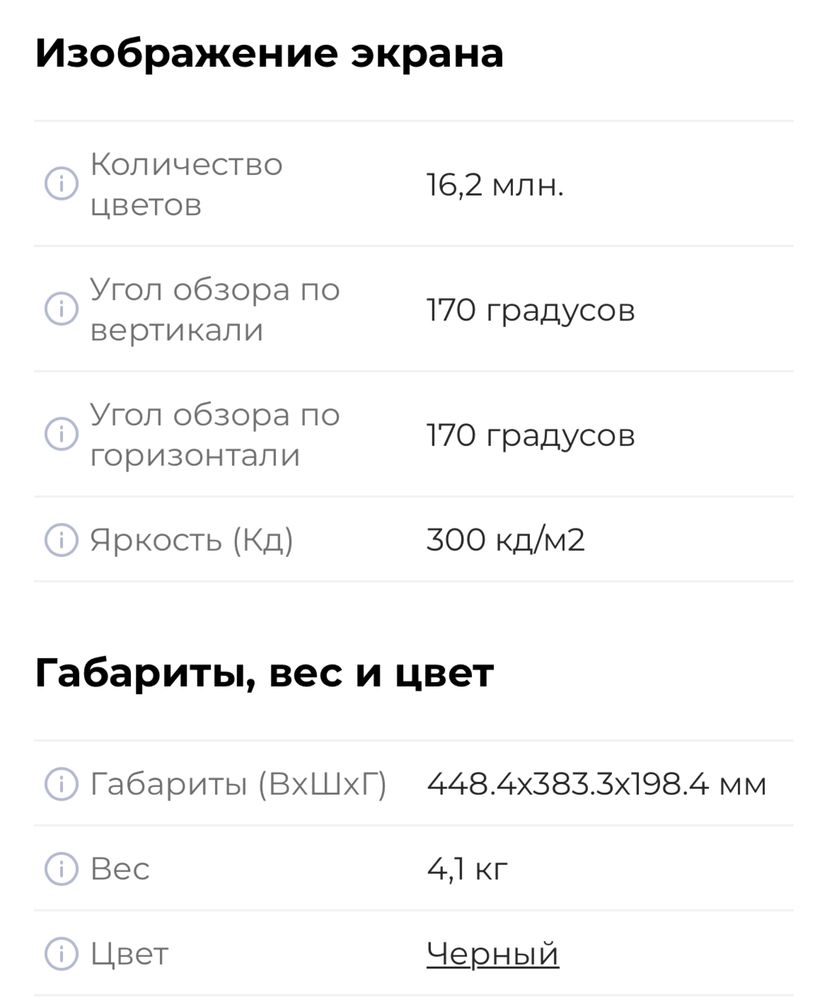
Task: Show info about Угол обзора по вертикали
Action: 61,309
